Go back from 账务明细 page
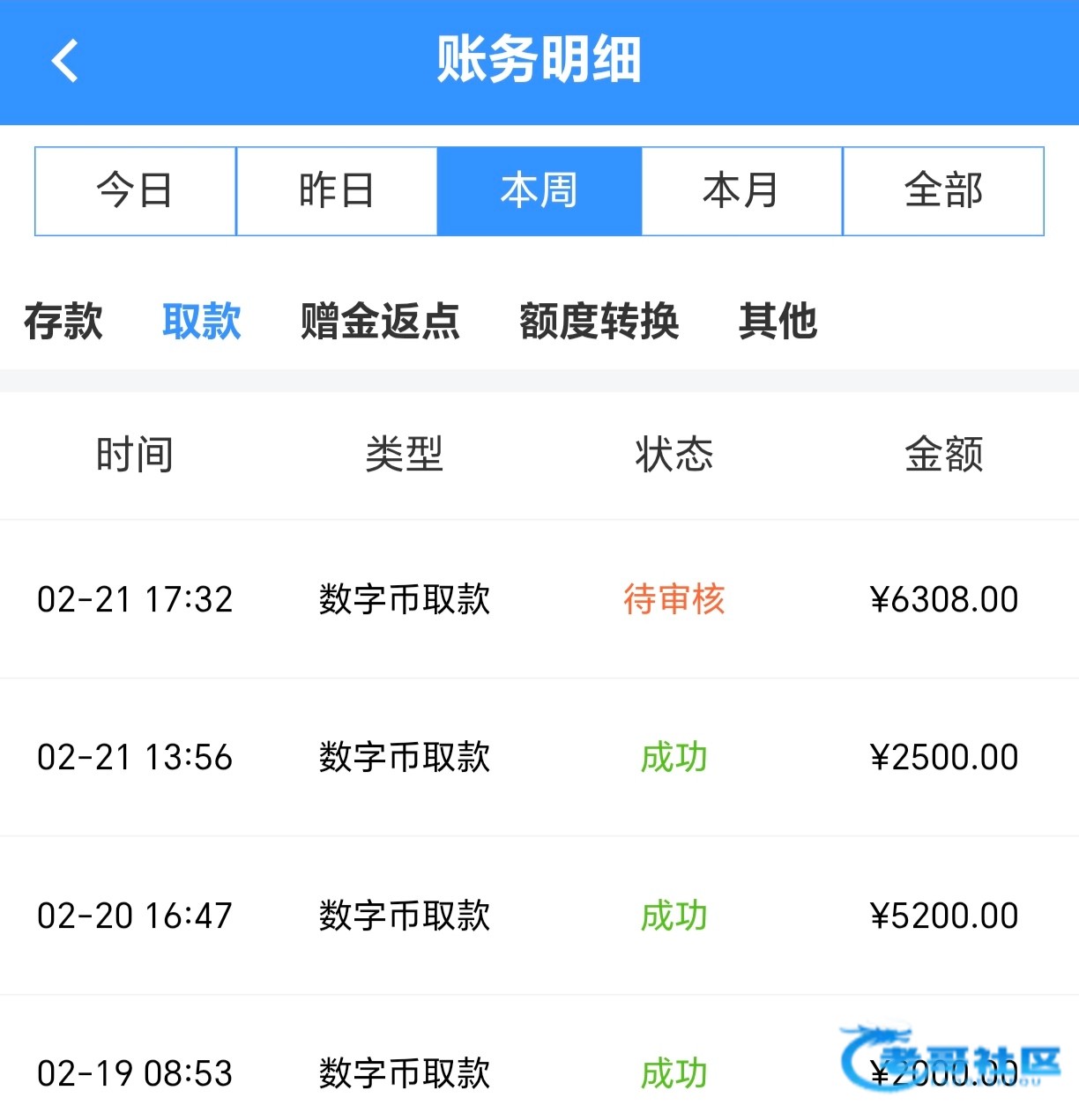This screenshot has height=1120, width=1079. pyautogui.click(x=65, y=61)
